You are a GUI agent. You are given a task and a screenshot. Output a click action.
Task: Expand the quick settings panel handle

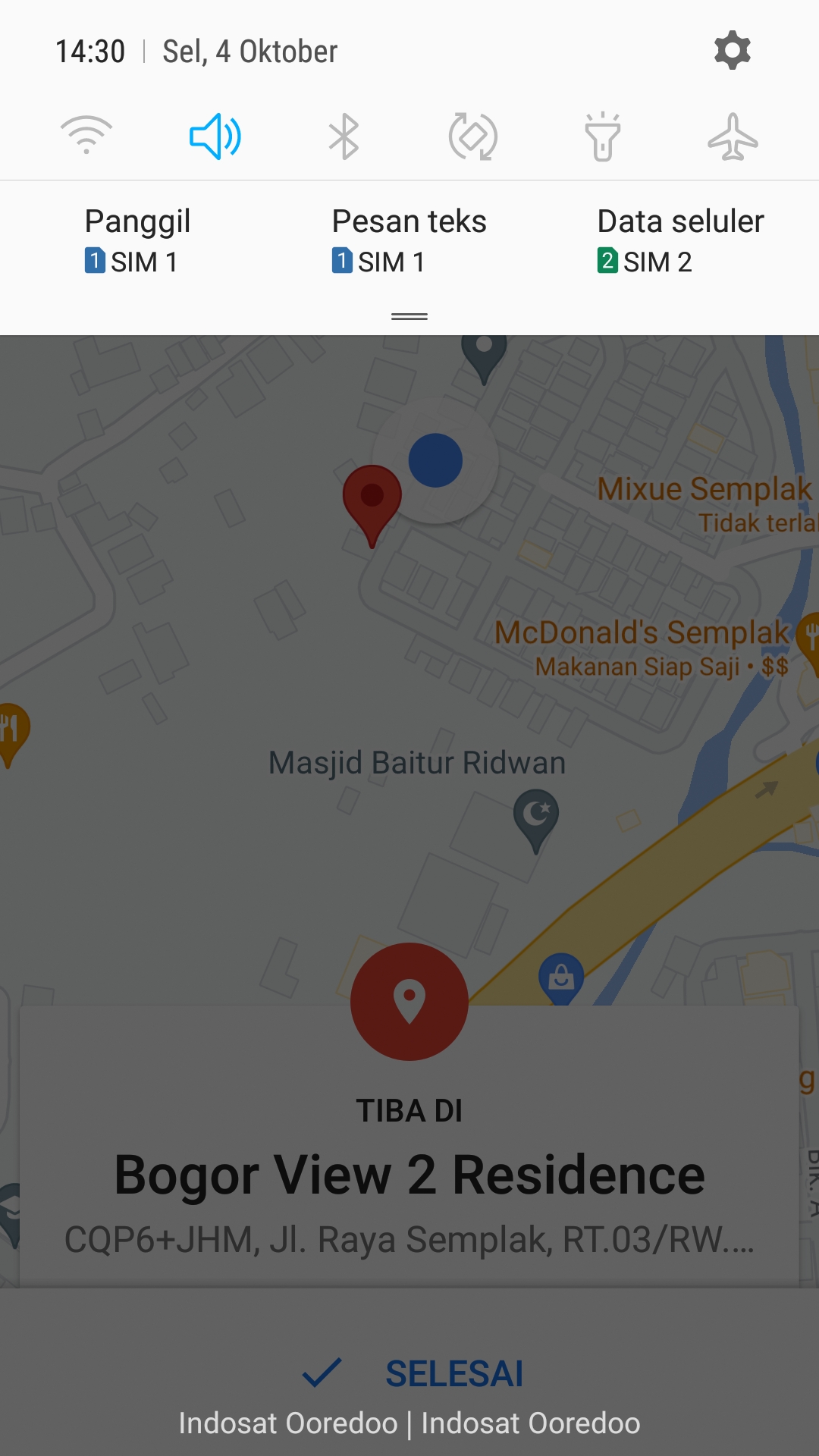(x=409, y=316)
